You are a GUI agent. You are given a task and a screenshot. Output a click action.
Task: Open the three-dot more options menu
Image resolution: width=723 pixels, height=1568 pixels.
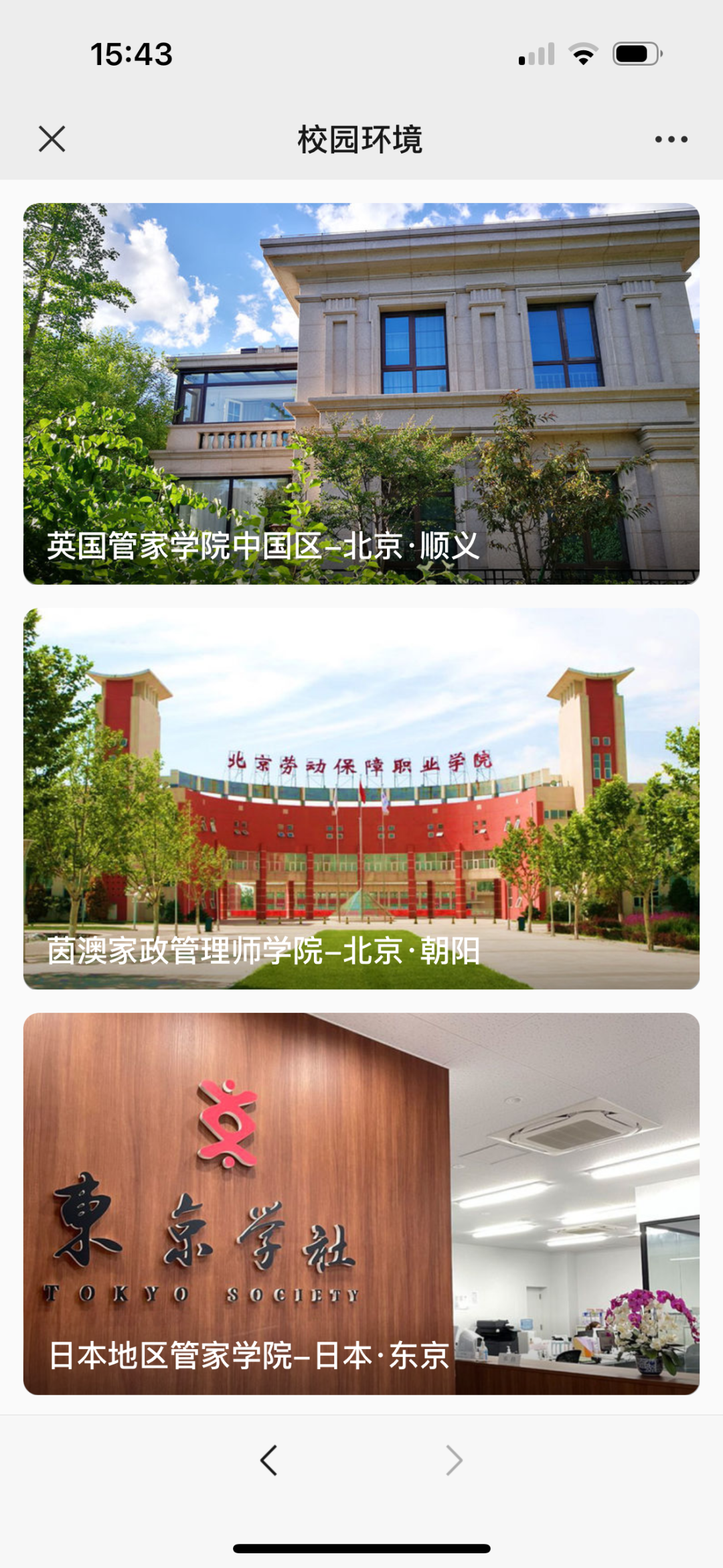coord(671,139)
